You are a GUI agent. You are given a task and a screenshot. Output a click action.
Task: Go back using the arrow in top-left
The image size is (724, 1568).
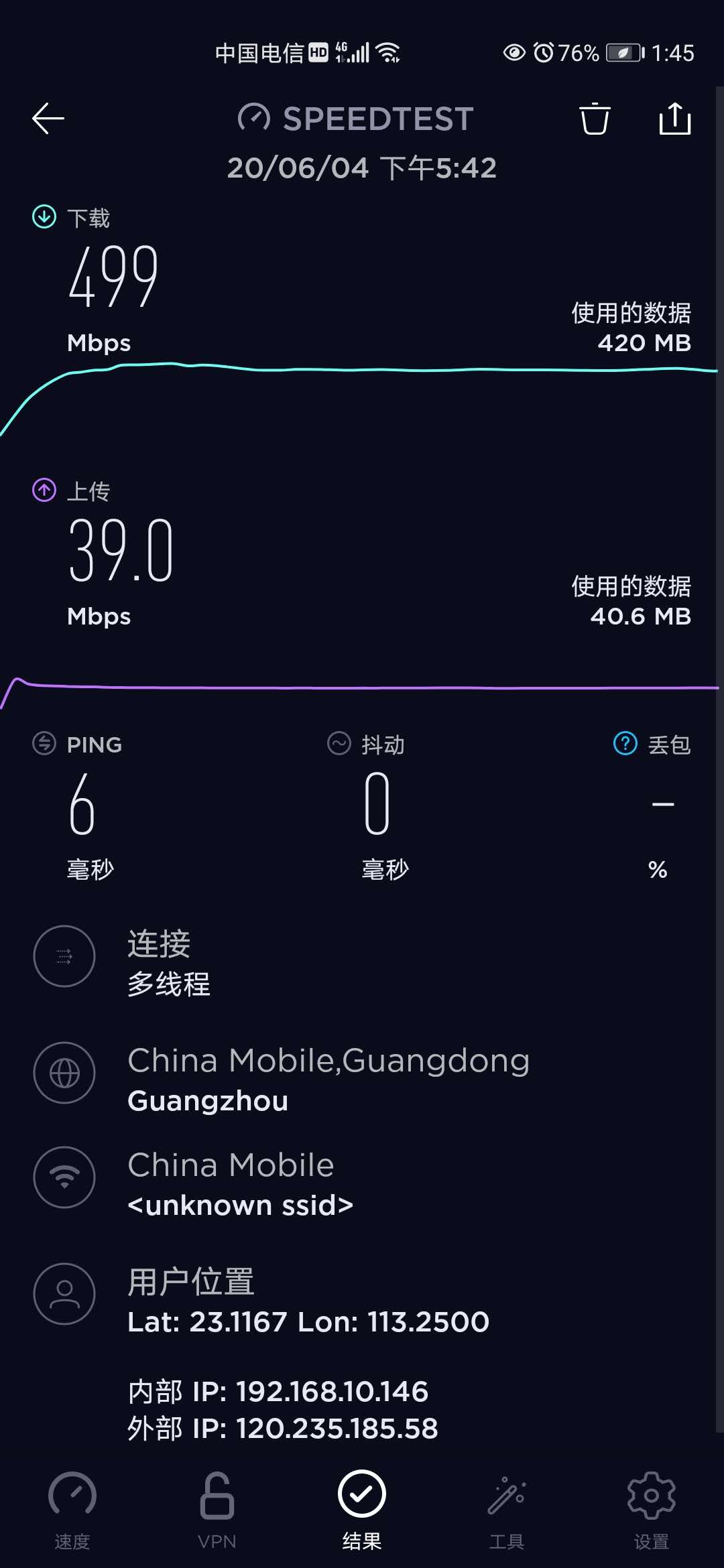[47, 118]
